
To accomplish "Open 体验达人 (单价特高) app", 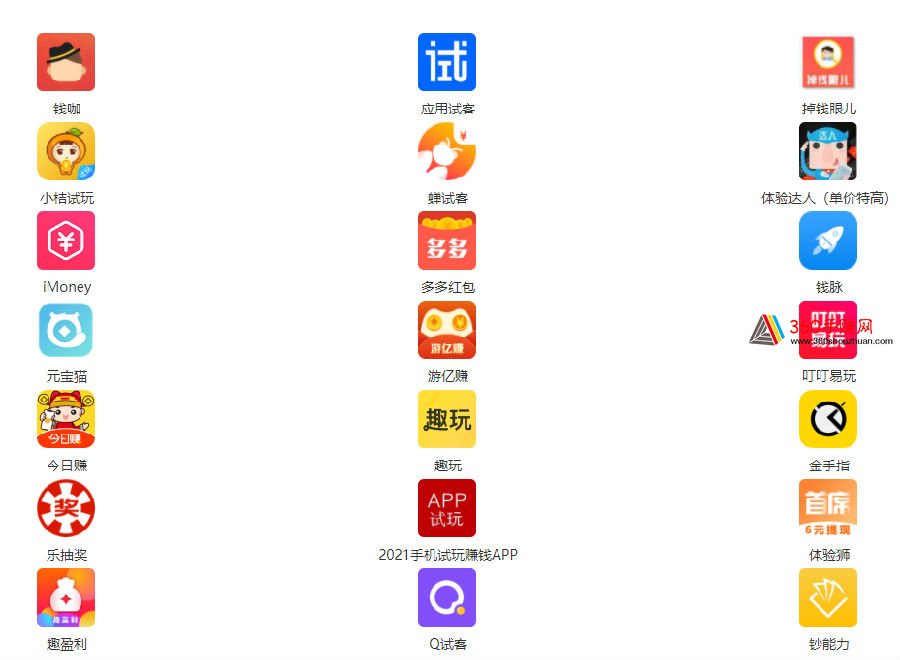I will click(x=828, y=151).
